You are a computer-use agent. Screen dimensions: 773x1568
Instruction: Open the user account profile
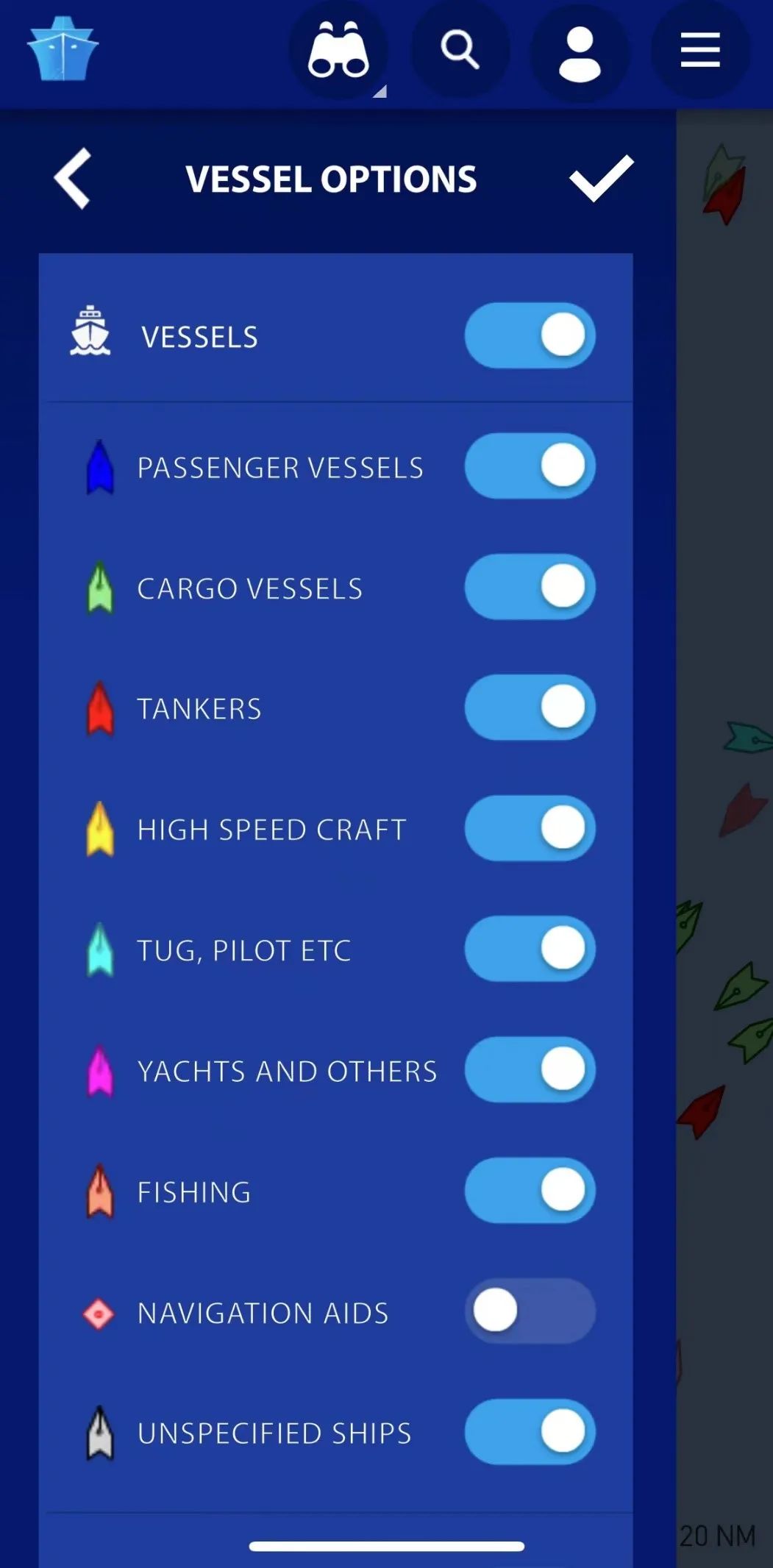tap(580, 51)
